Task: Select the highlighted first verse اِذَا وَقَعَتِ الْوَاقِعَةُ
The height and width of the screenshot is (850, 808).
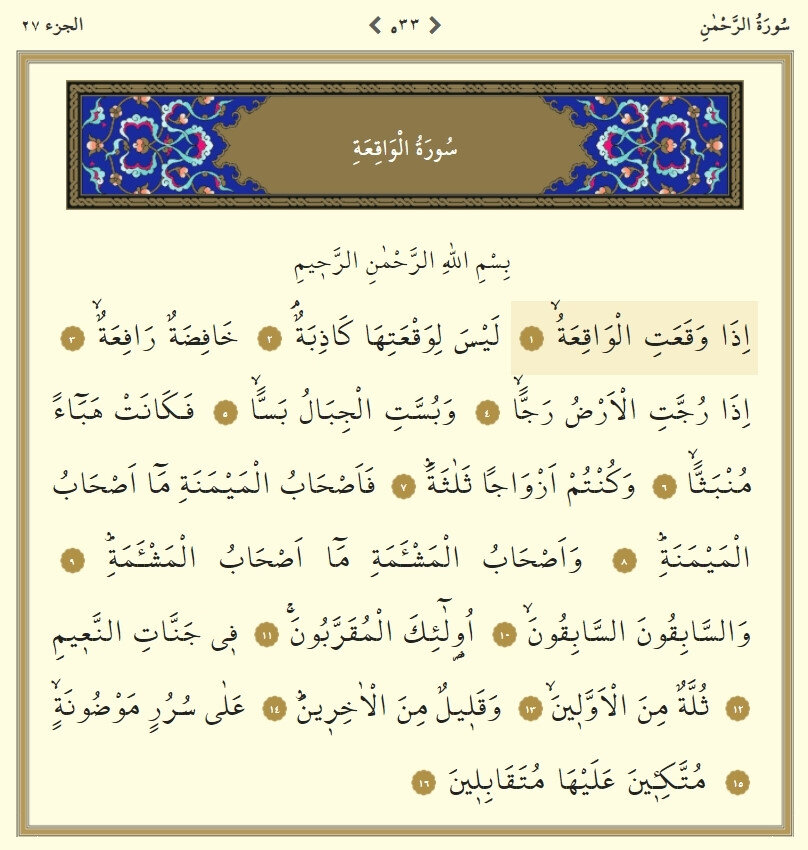Action: click(x=634, y=337)
